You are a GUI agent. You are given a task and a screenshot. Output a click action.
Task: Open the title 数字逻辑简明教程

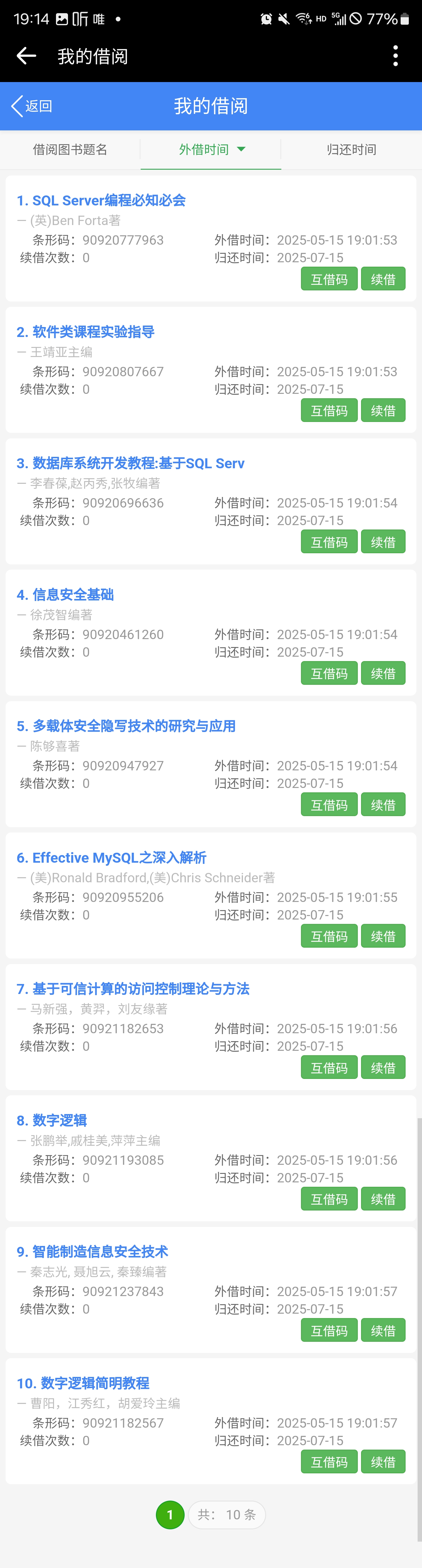pos(83,1384)
